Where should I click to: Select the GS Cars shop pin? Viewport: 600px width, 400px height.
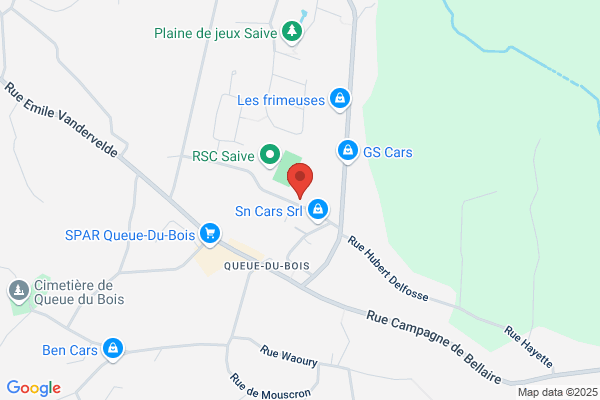click(x=347, y=151)
